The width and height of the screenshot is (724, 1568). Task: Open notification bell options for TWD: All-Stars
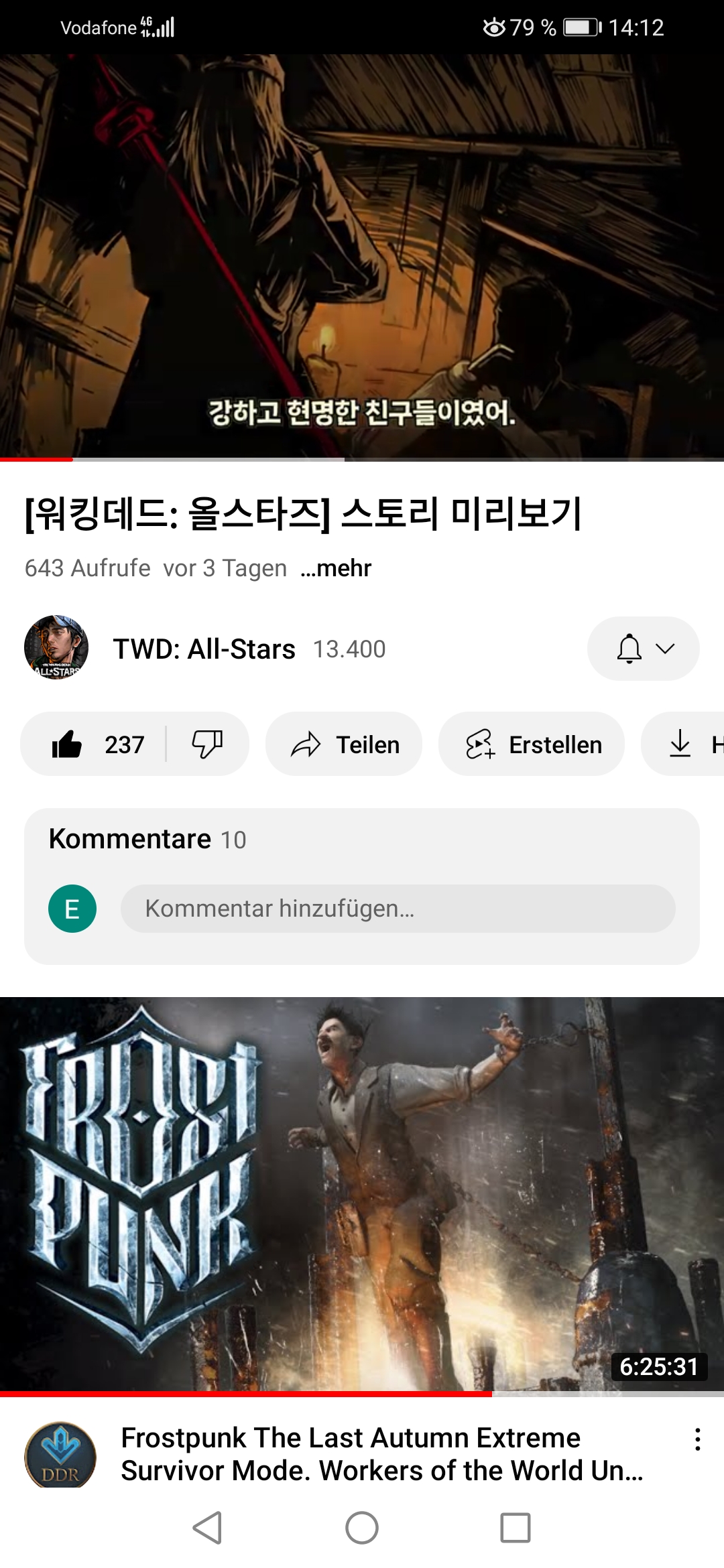(643, 649)
